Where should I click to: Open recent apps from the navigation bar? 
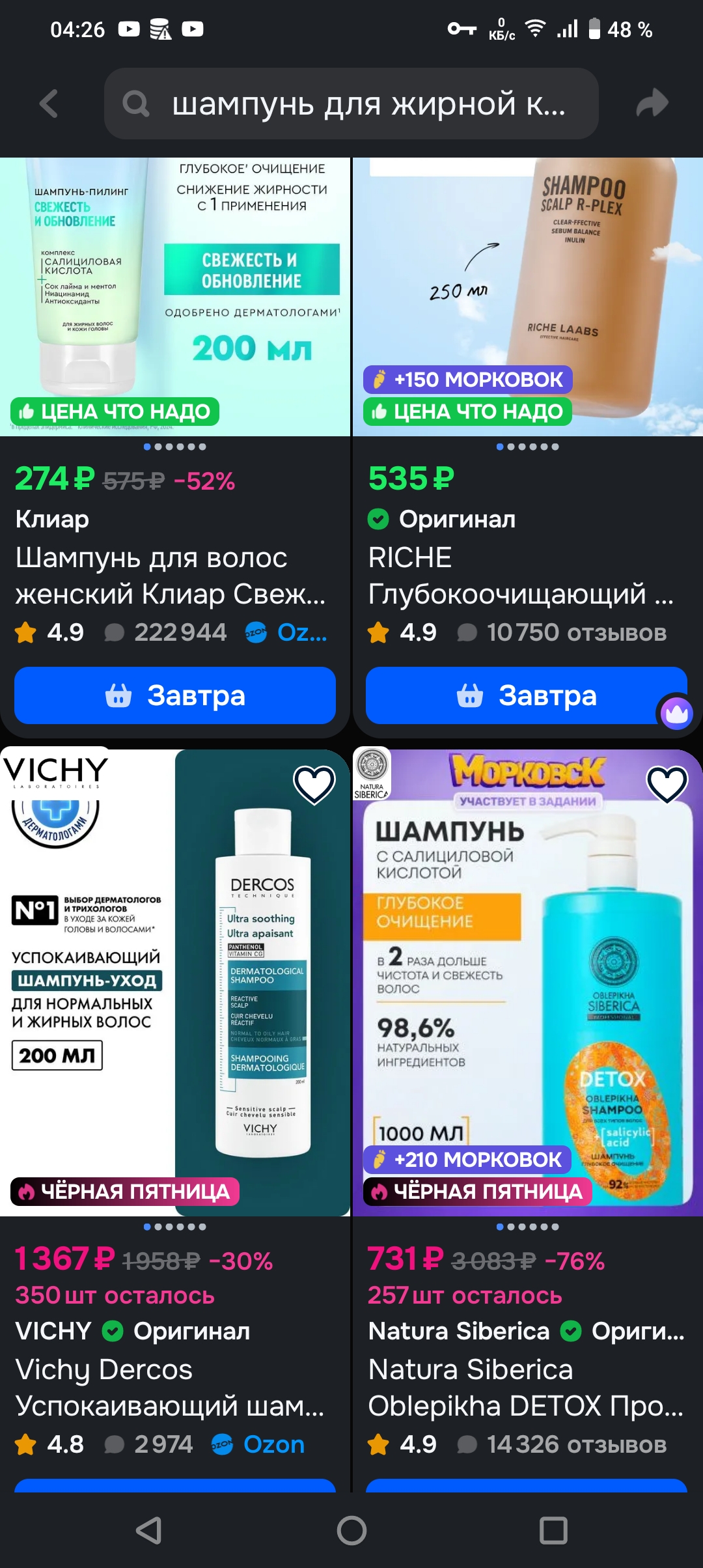[553, 1530]
